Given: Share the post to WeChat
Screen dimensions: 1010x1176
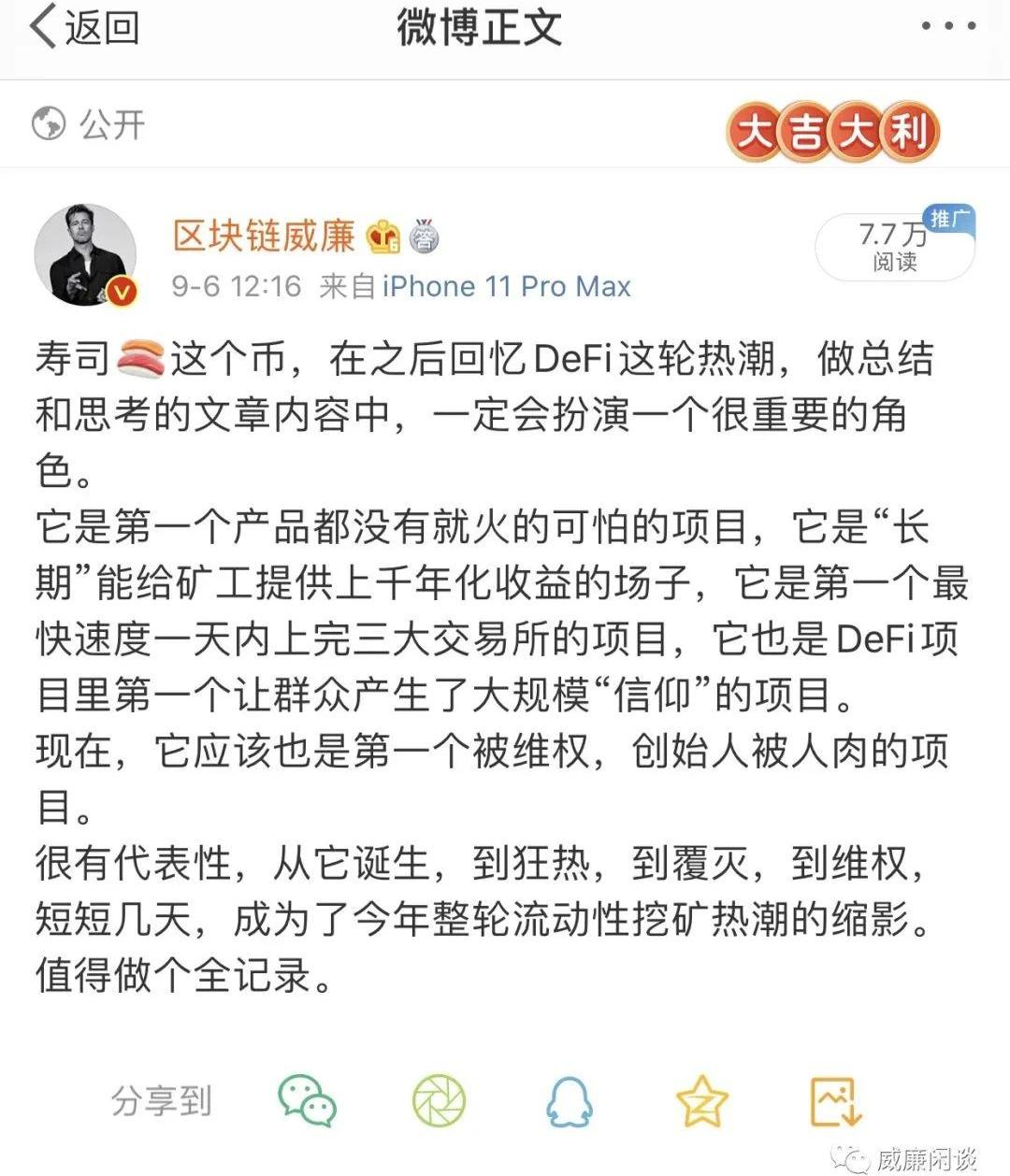Looking at the screenshot, I should 307,1100.
